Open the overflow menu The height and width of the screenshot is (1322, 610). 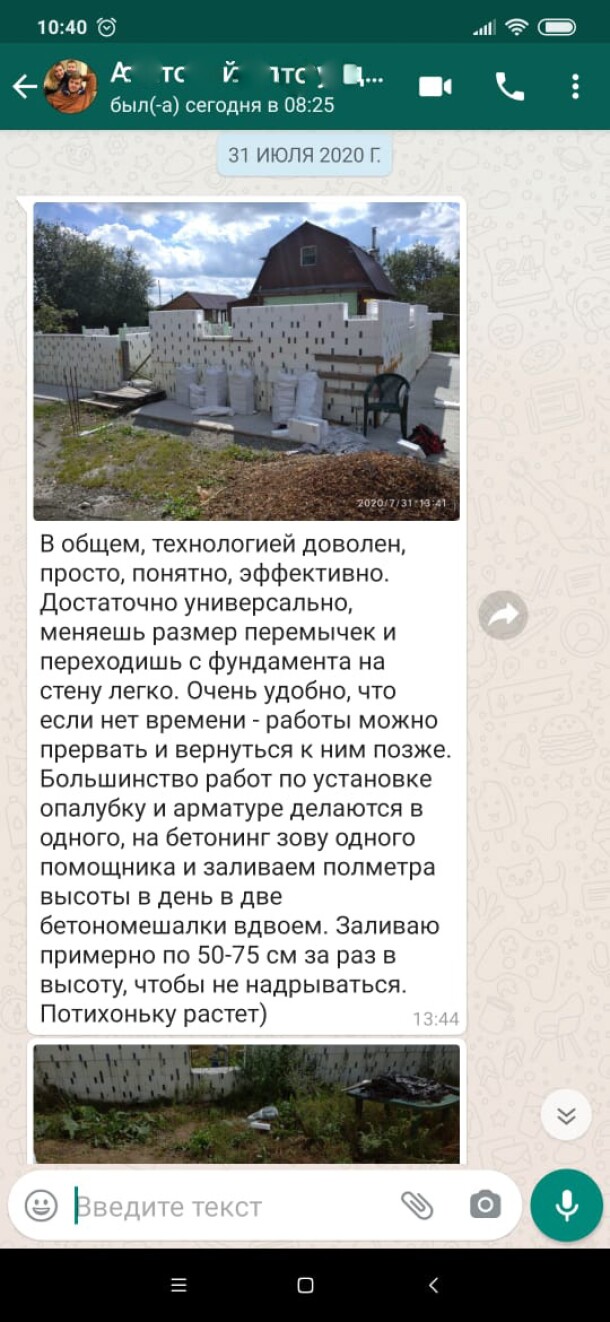[575, 87]
